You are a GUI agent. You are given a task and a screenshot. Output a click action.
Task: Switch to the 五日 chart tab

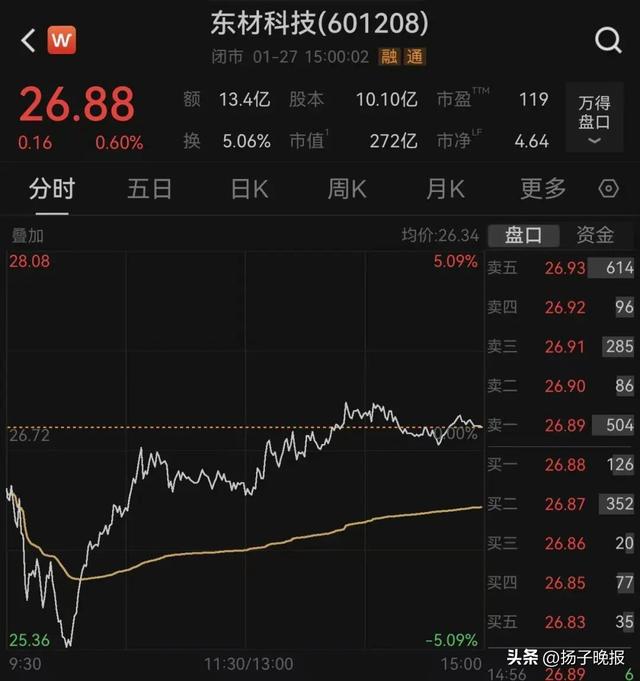click(x=150, y=188)
